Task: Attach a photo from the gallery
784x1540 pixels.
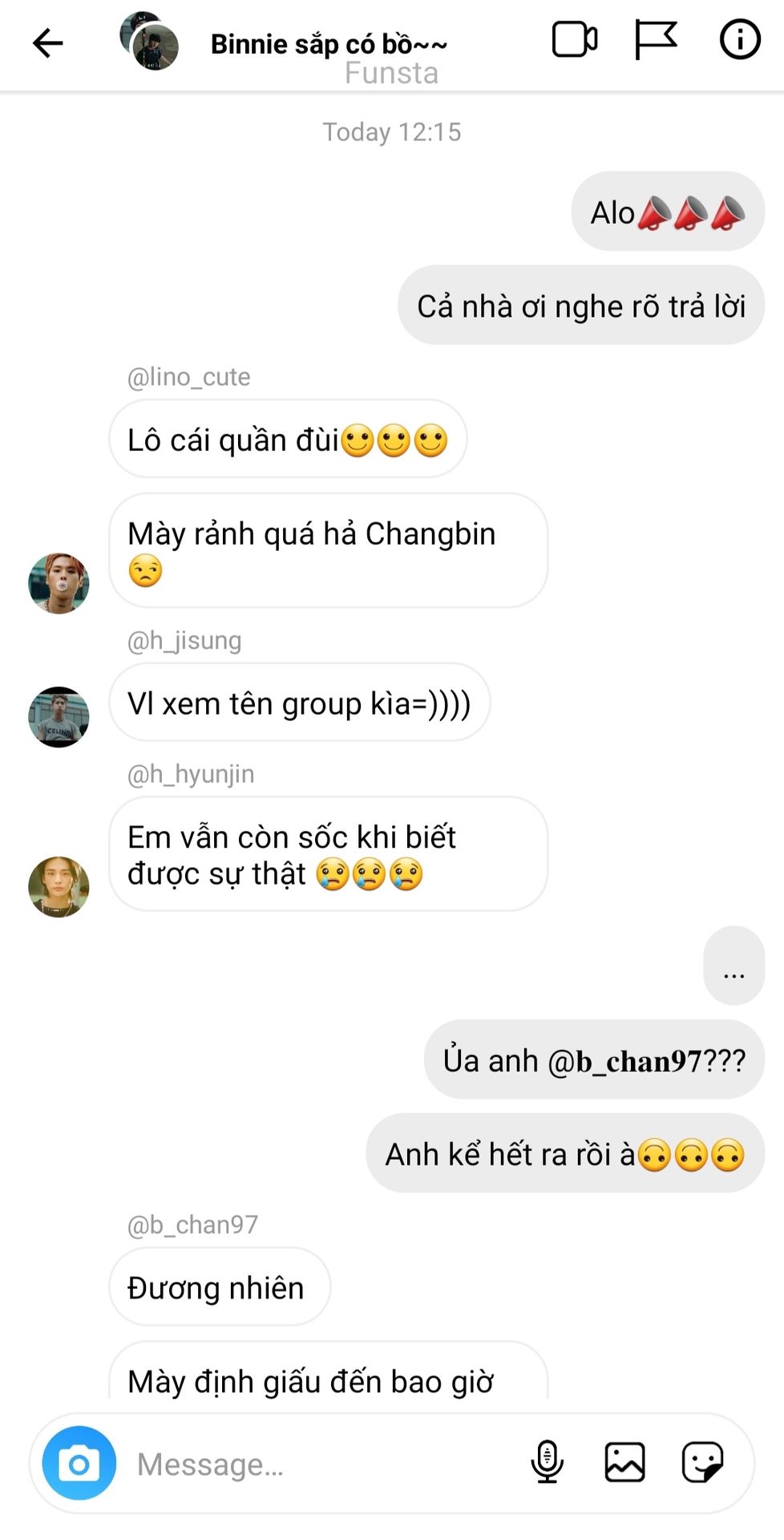Action: (x=624, y=1461)
